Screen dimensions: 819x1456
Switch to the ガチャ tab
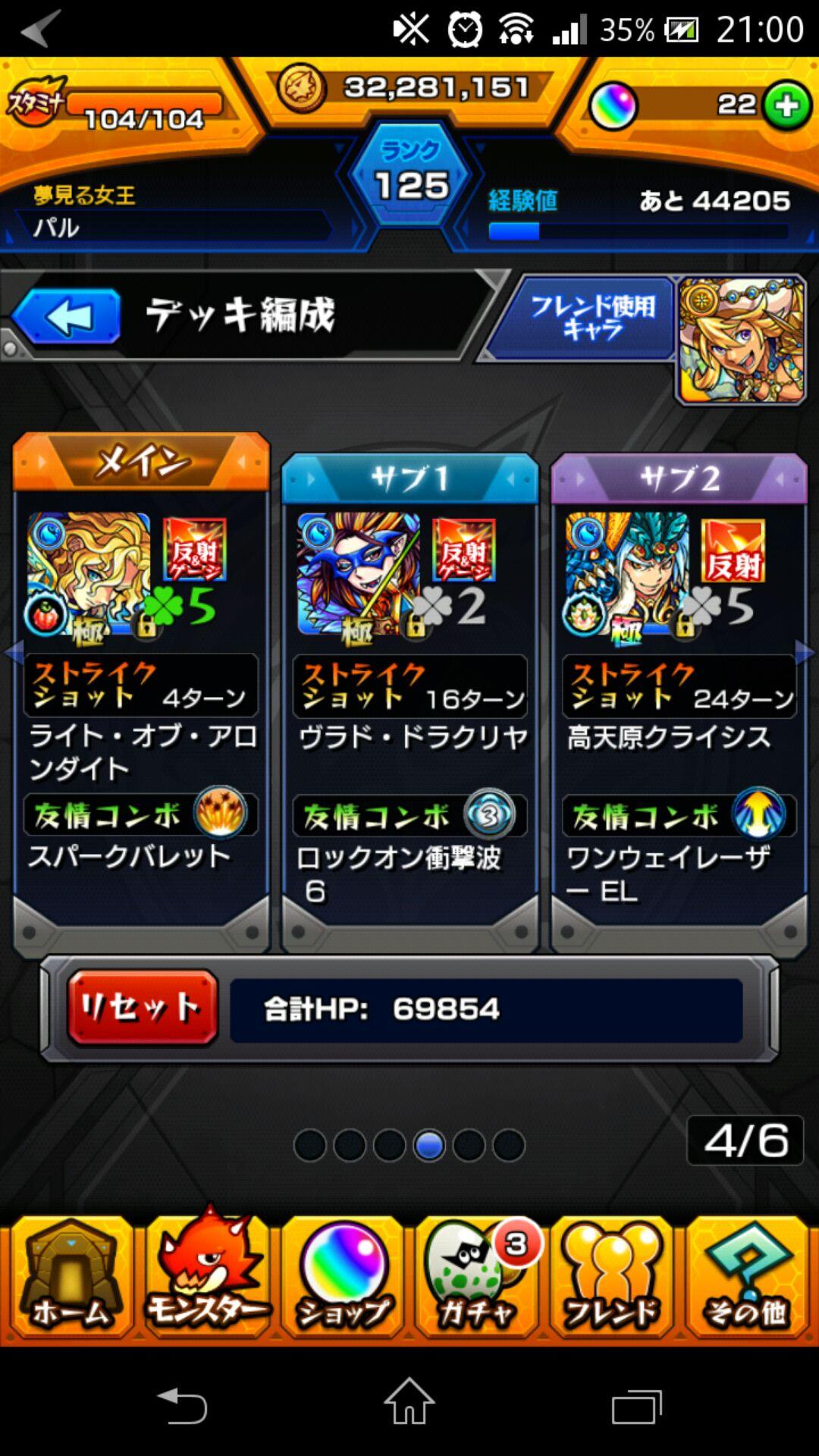pyautogui.click(x=478, y=1279)
